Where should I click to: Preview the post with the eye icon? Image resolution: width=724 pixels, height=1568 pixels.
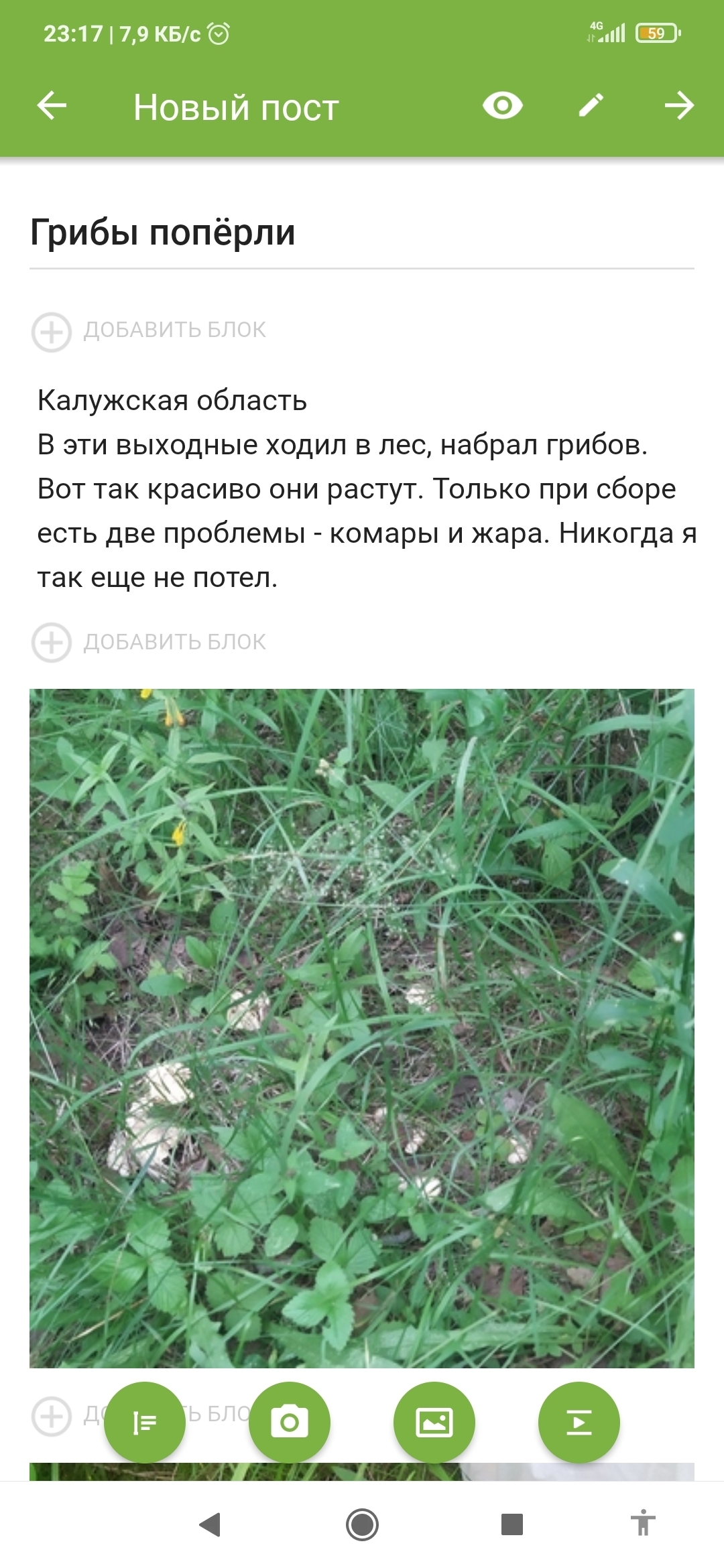(x=502, y=106)
